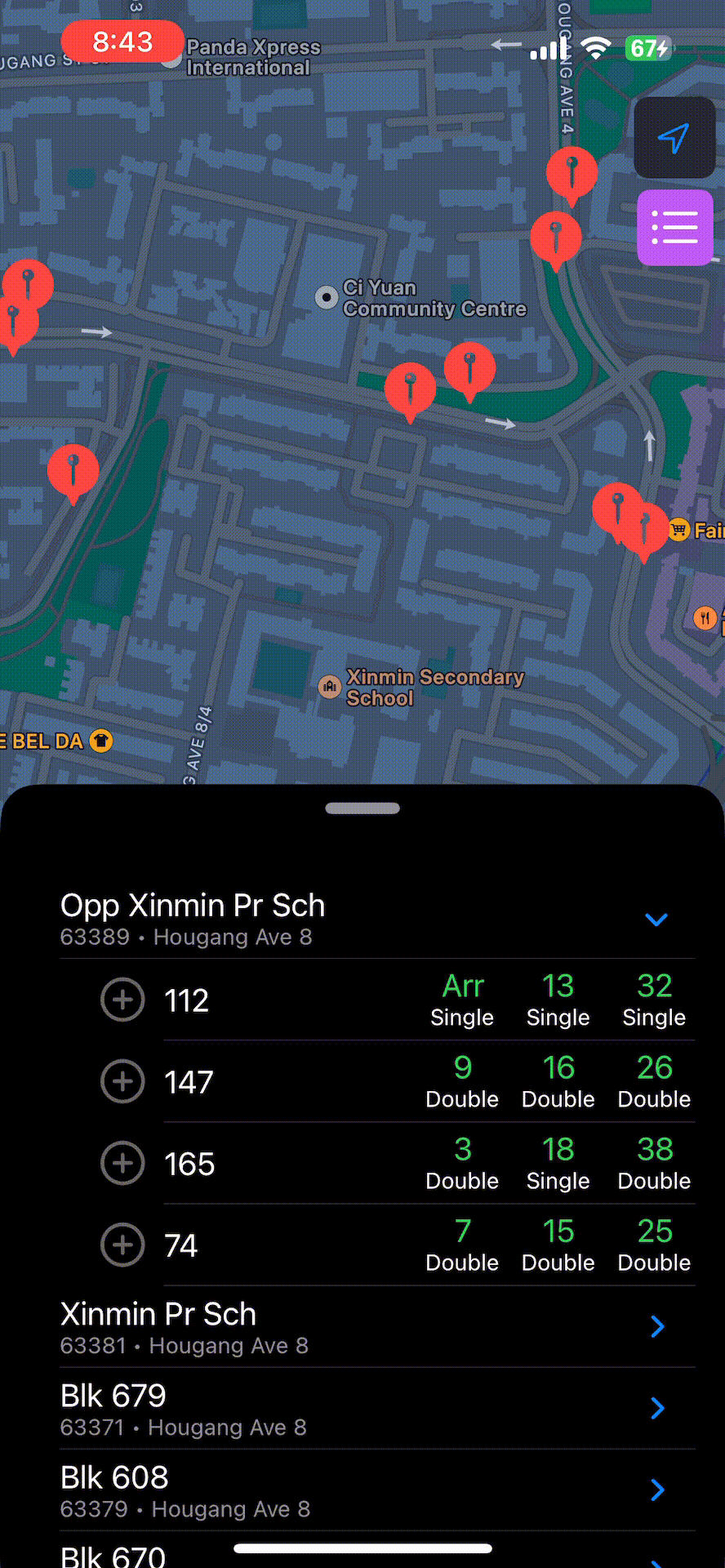Collapse the Opp Xinmin Pr Sch stop
725x1568 pixels.
coord(656,920)
